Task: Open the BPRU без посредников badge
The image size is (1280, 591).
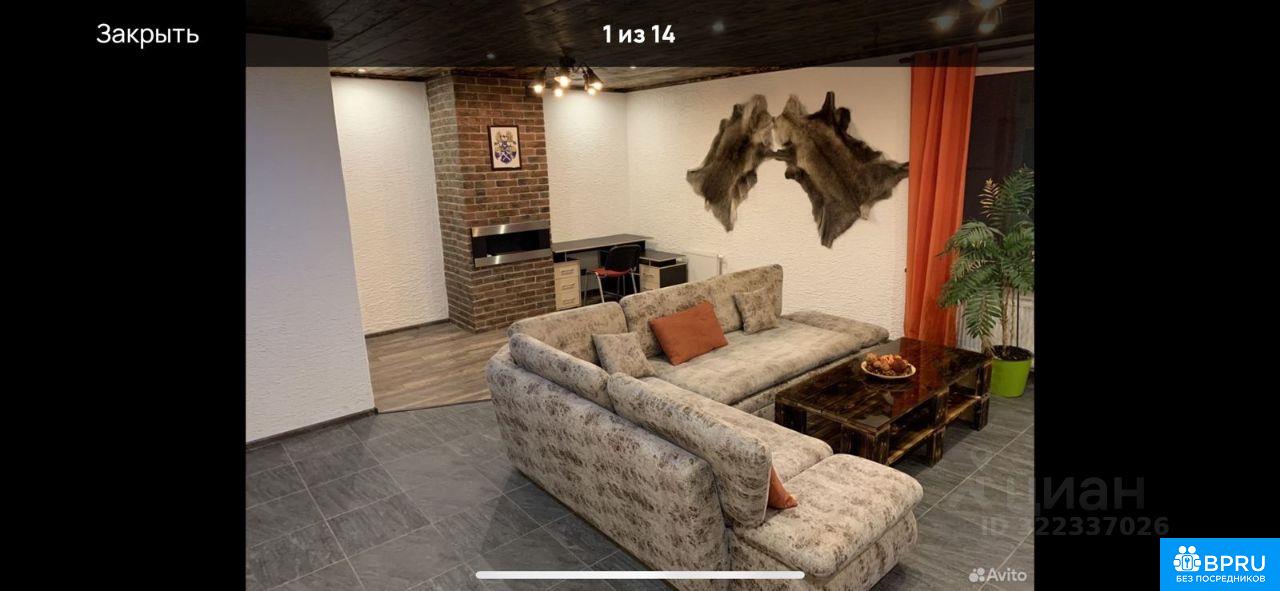Action: pyautogui.click(x=1219, y=565)
